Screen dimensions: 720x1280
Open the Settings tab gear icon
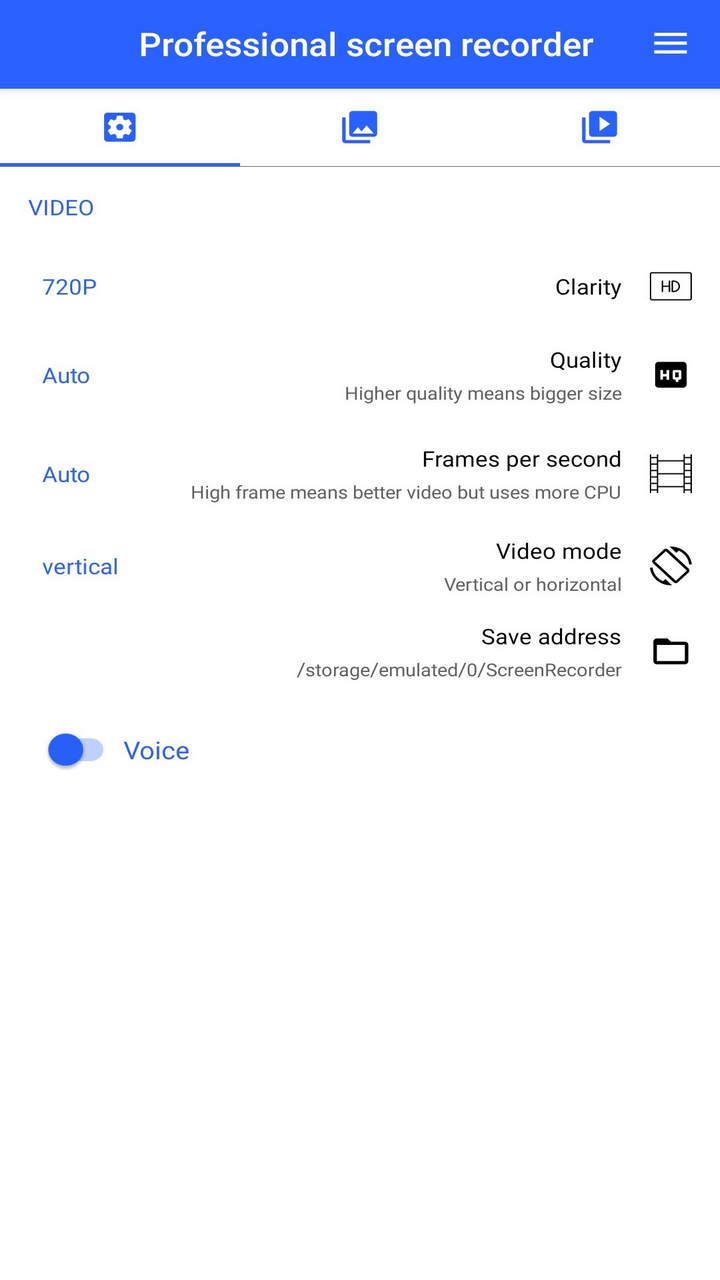119,127
